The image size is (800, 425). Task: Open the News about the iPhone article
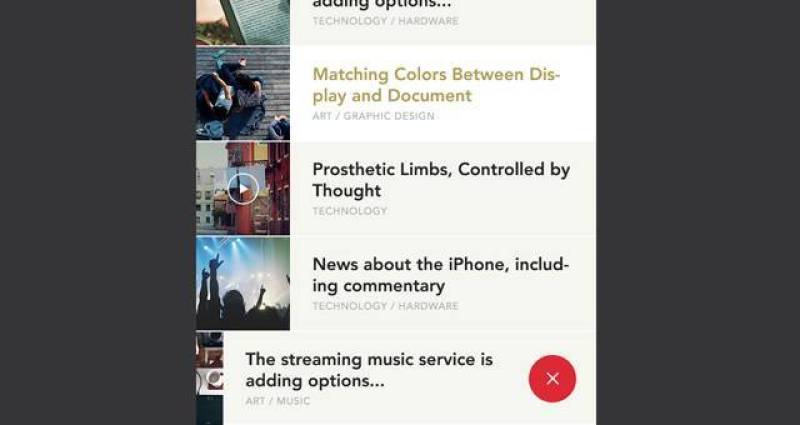(x=440, y=275)
